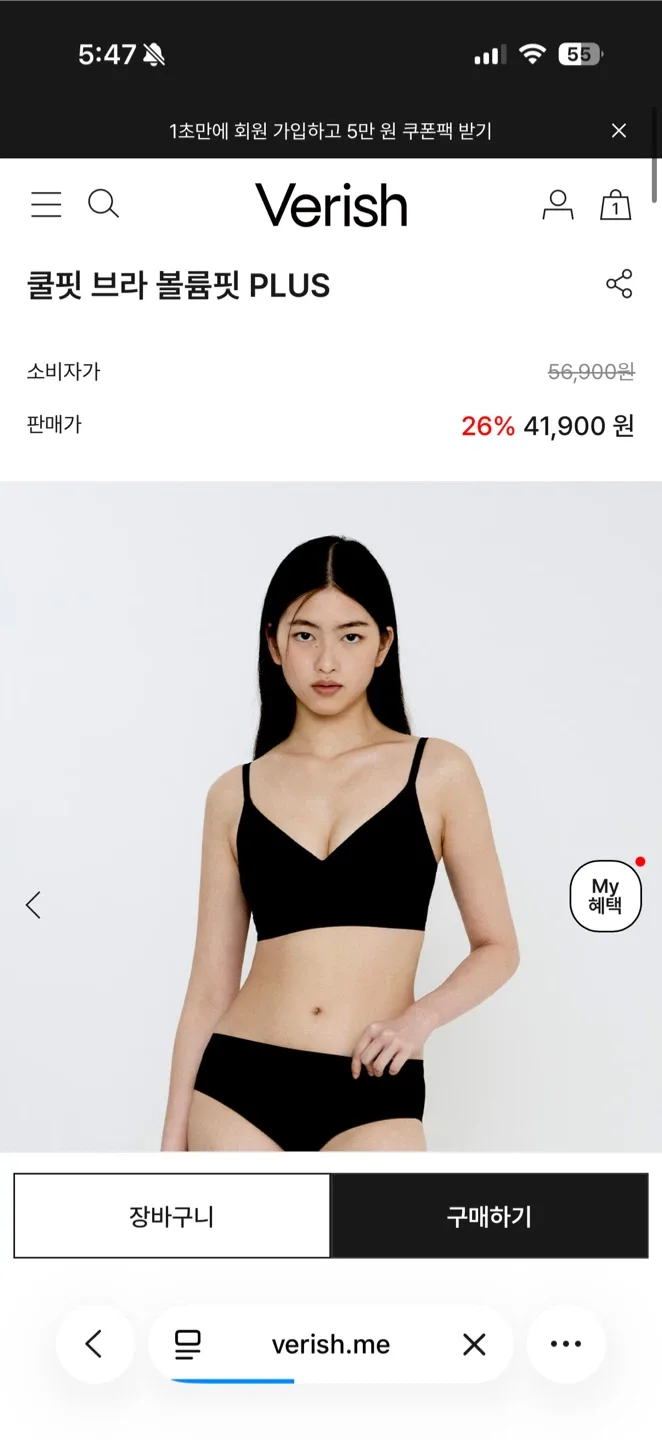Open the browser more options menu
This screenshot has width=662, height=1440.
[566, 1344]
